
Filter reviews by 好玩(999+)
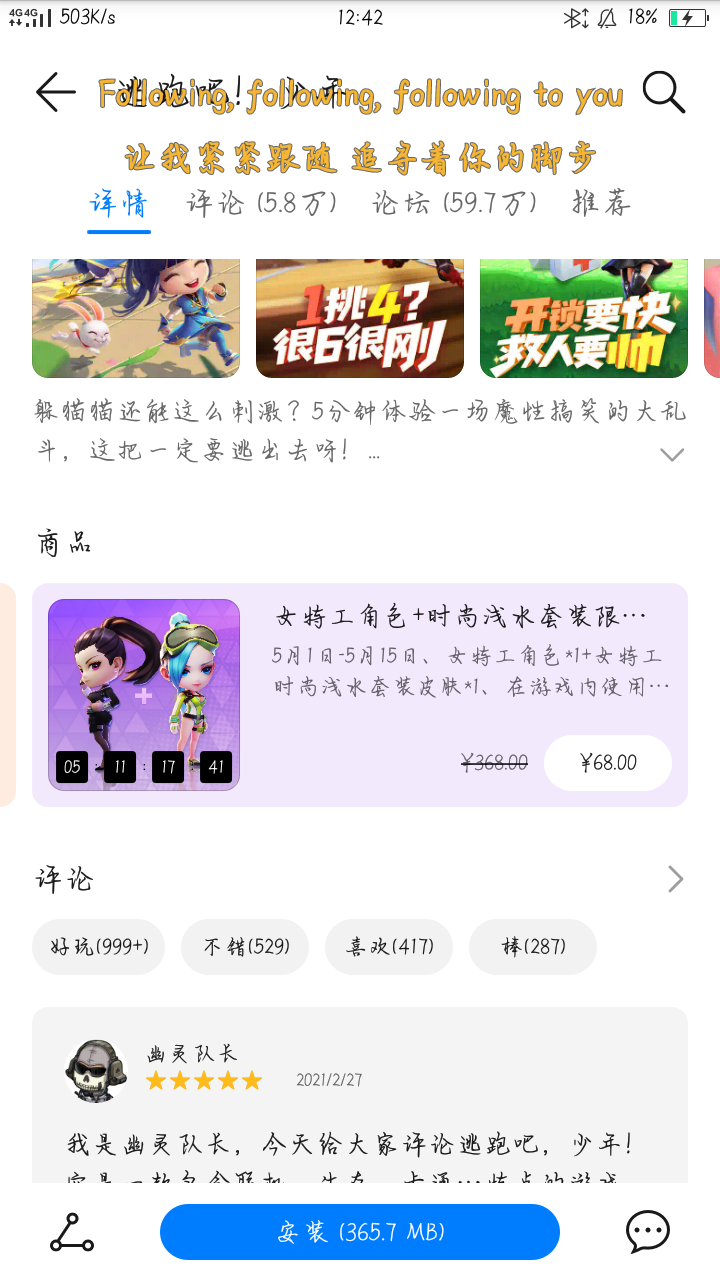[x=98, y=947]
